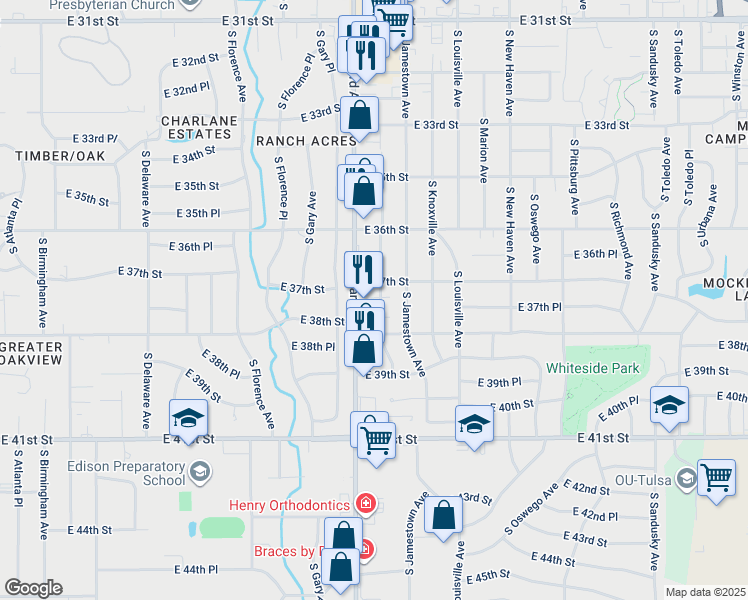Open the Henry Orthodontics place pin
This screenshot has height=600, width=748.
[367, 503]
